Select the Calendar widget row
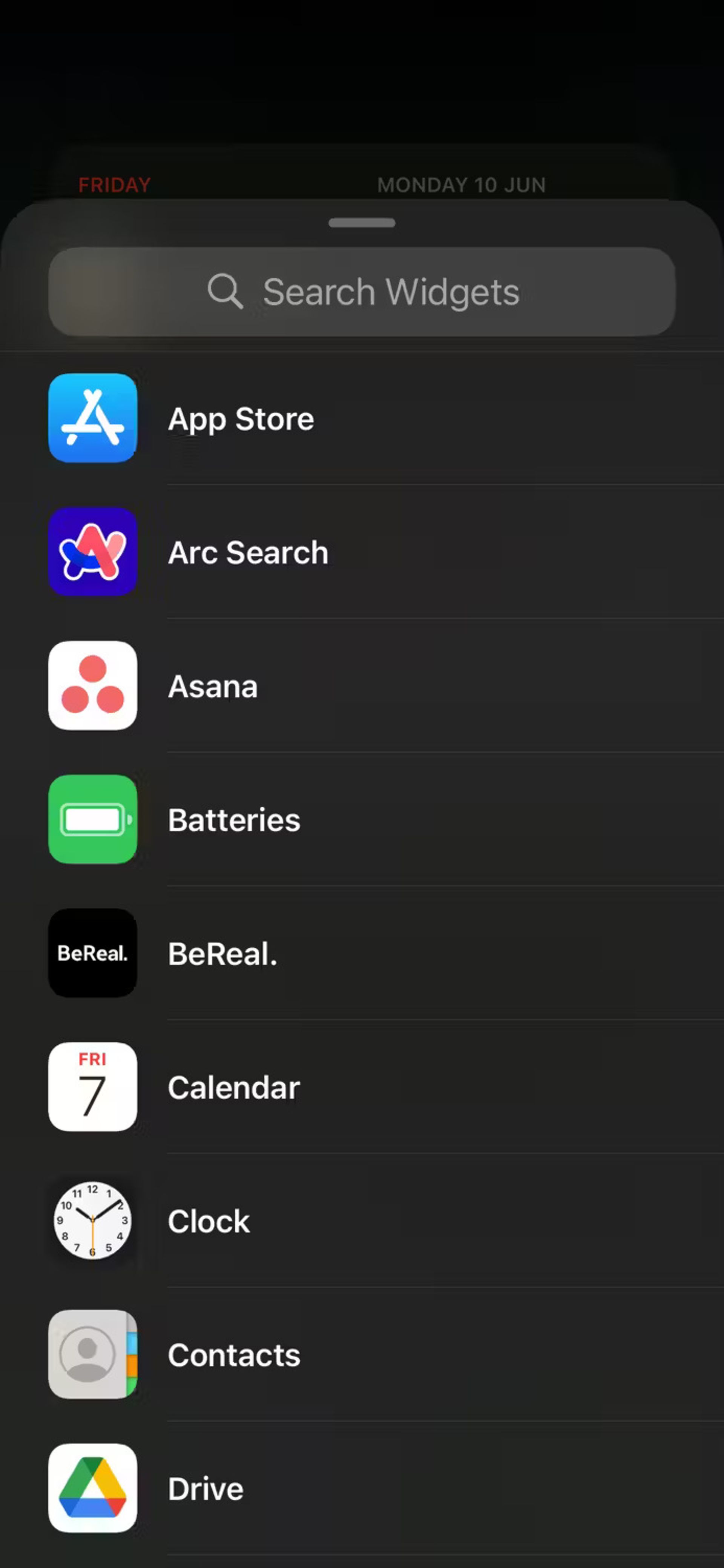 [362, 1087]
